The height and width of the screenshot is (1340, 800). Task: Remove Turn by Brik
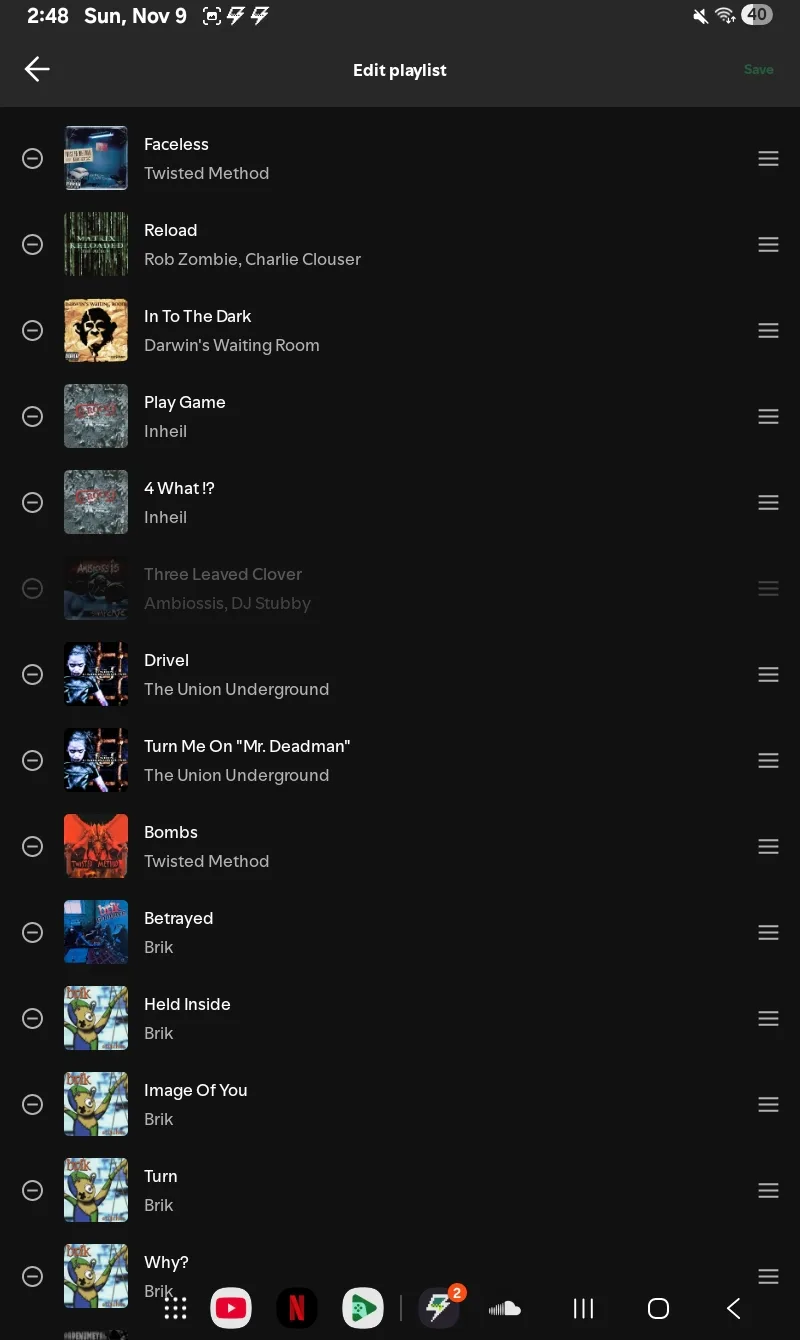click(33, 1190)
